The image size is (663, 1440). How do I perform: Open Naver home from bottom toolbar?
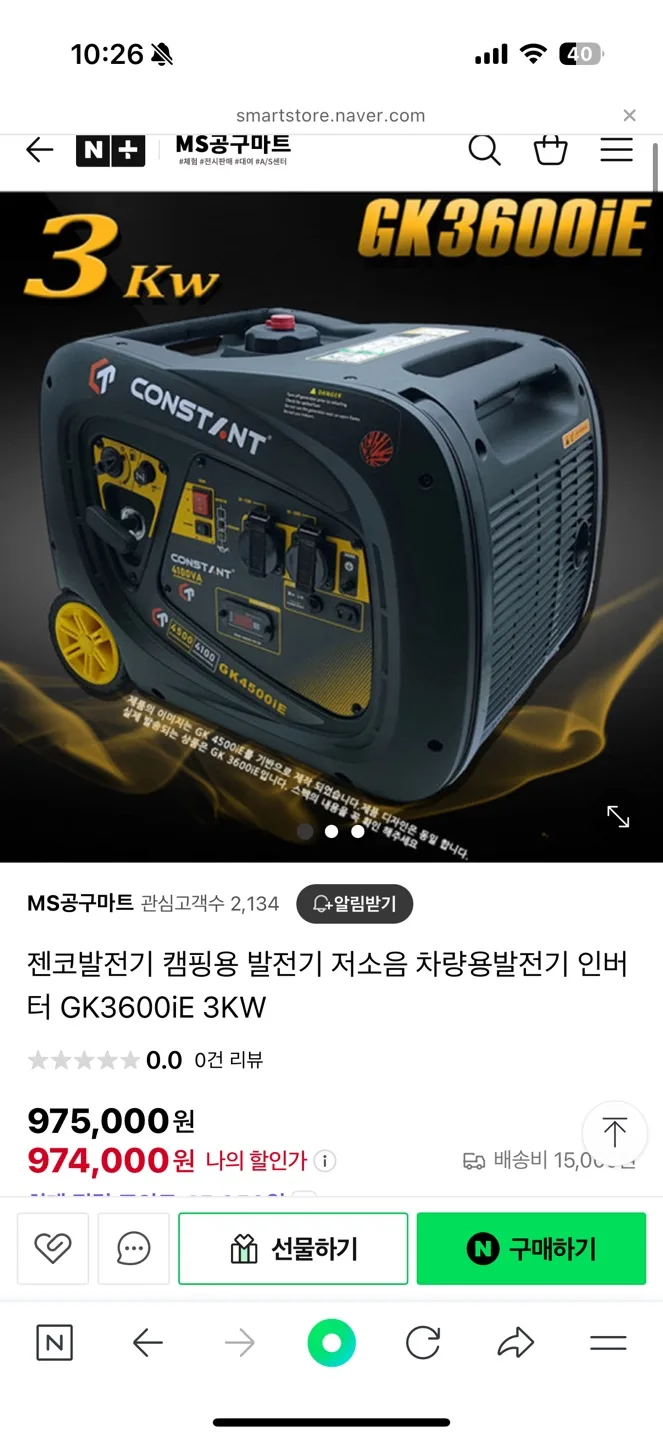(x=54, y=1343)
